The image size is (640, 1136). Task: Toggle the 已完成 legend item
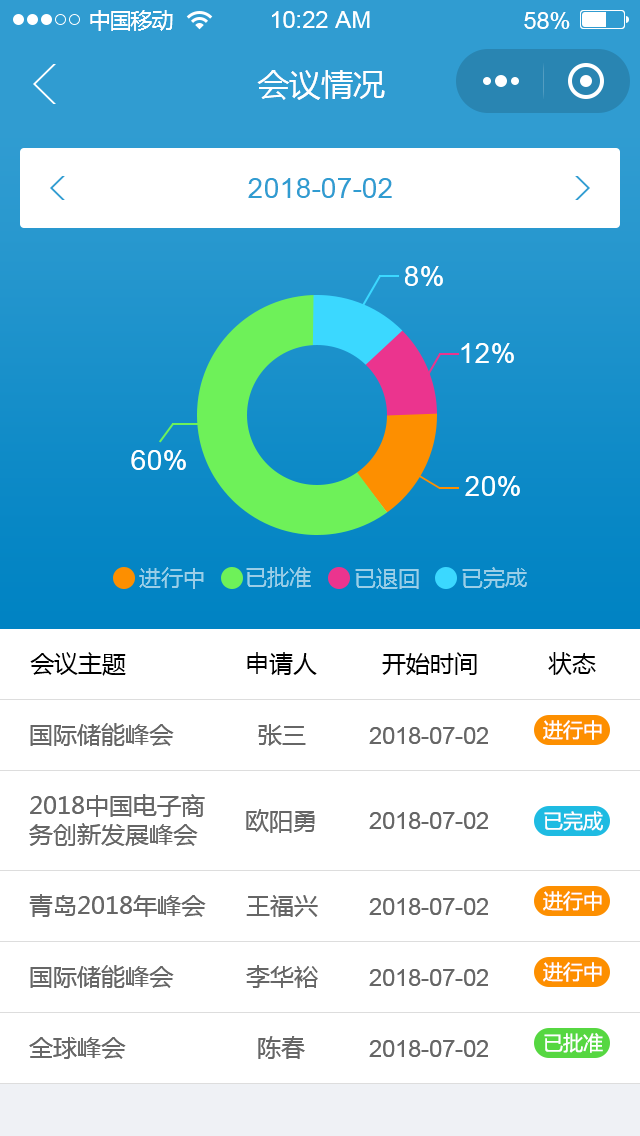coord(481,578)
